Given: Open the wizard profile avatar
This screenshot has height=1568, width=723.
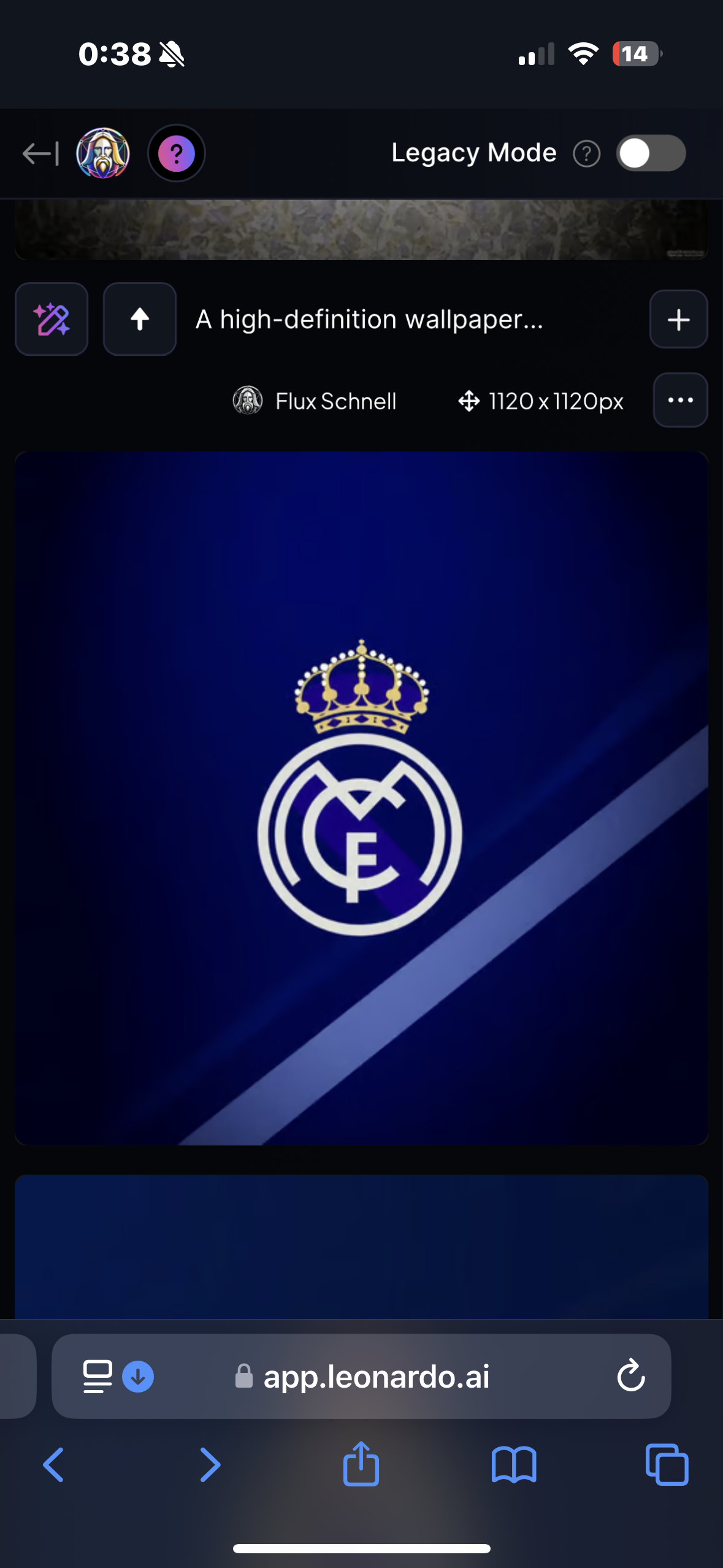Looking at the screenshot, I should [103, 153].
